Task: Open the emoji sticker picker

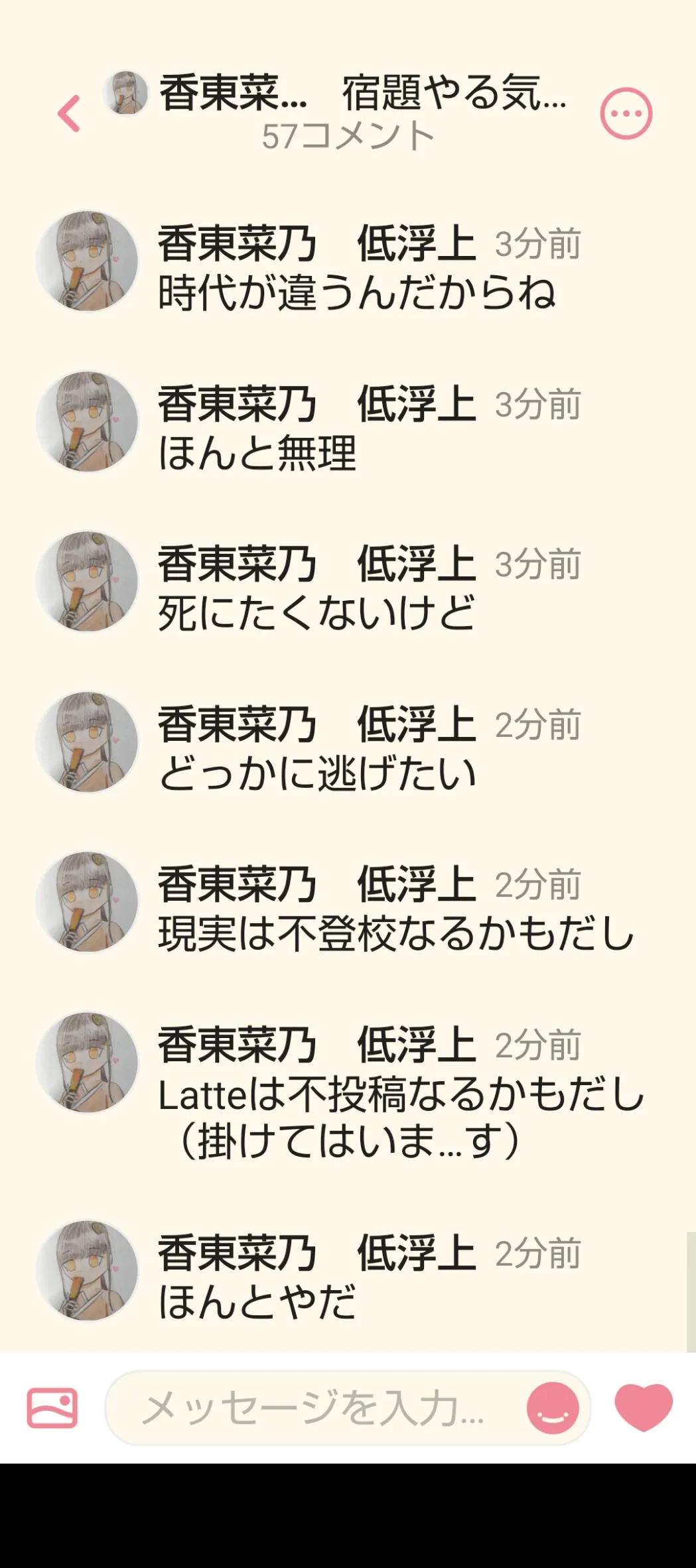Action: 552,1408
